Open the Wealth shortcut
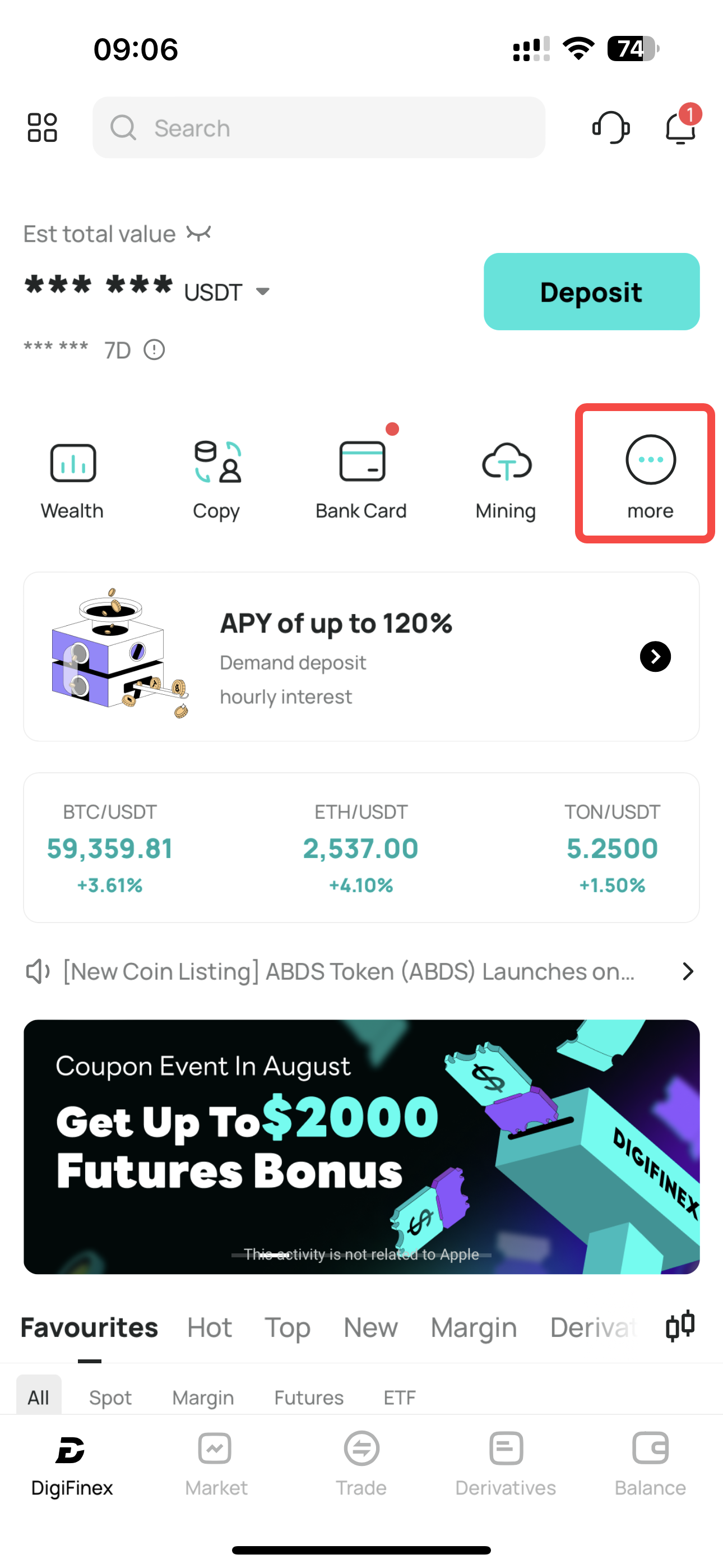This screenshot has width=723, height=1568. click(x=72, y=479)
